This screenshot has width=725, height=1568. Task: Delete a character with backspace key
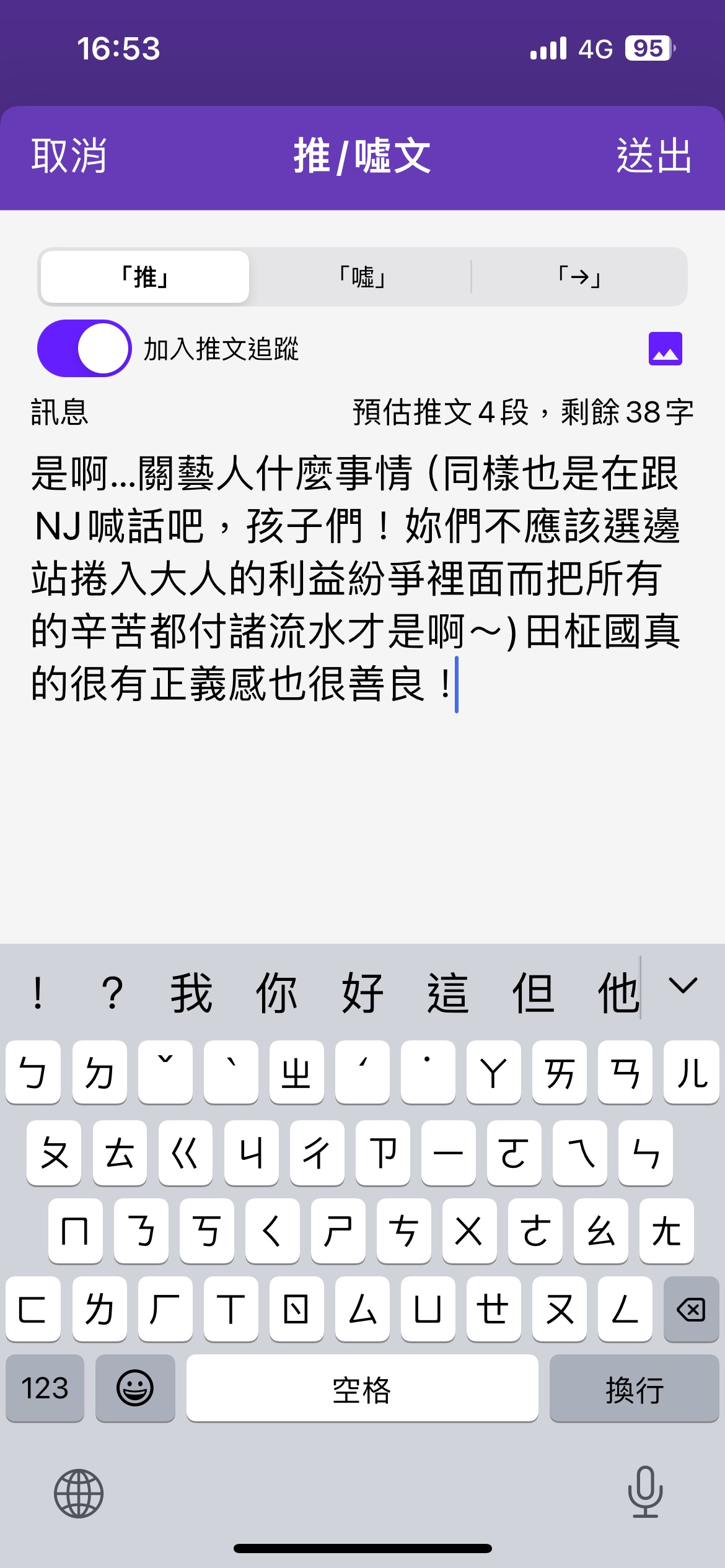(x=691, y=1309)
